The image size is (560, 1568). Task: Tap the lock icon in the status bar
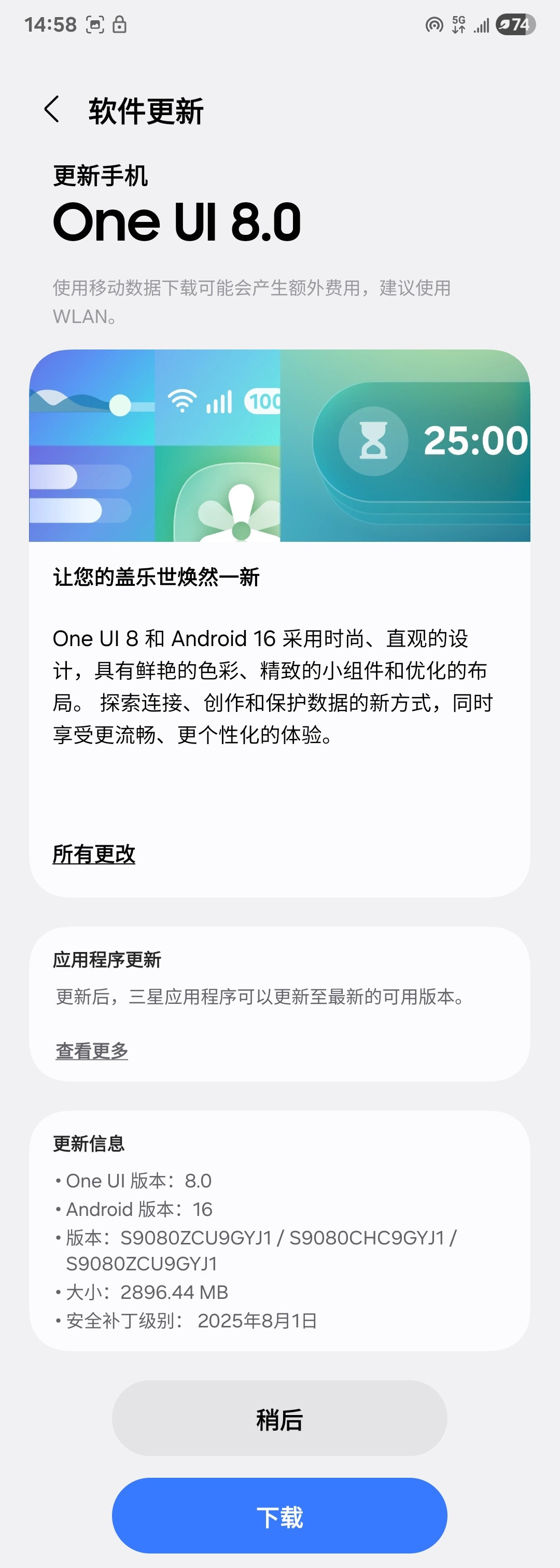click(120, 24)
